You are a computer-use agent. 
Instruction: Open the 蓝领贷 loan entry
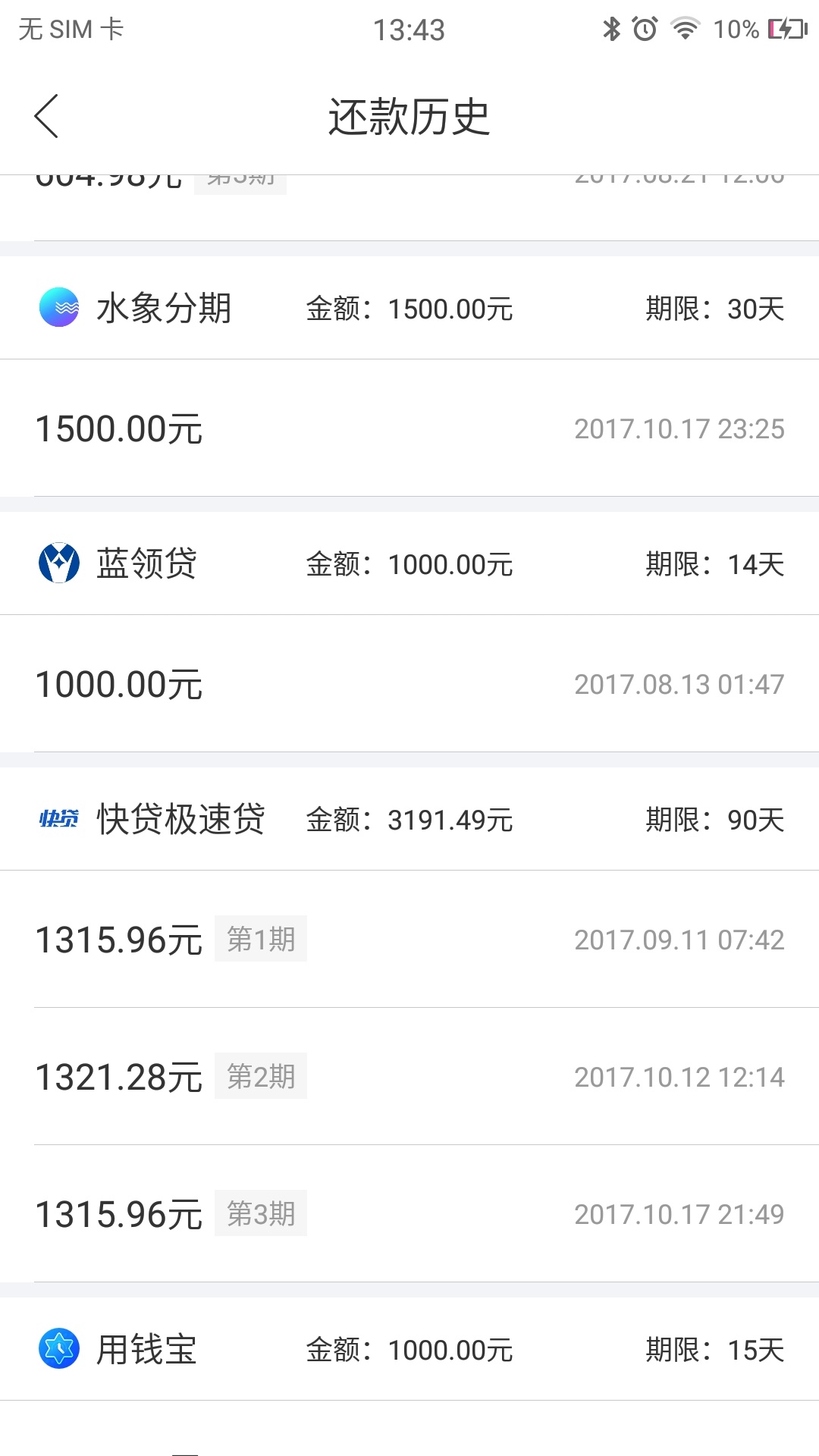(x=409, y=563)
